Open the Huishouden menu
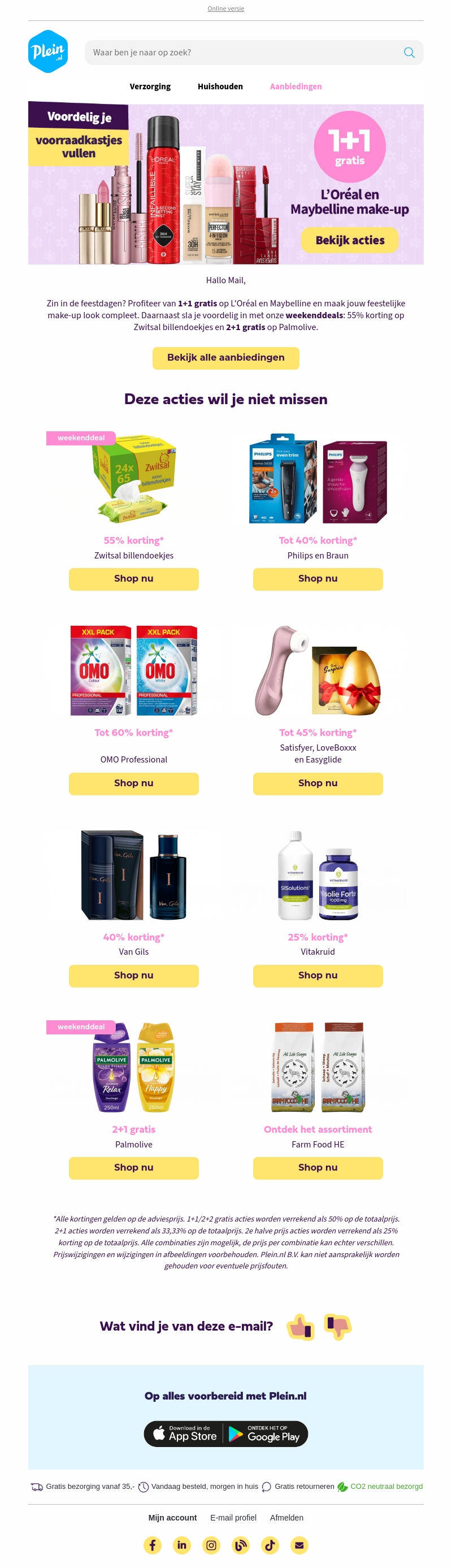The image size is (452, 1568). tap(220, 86)
